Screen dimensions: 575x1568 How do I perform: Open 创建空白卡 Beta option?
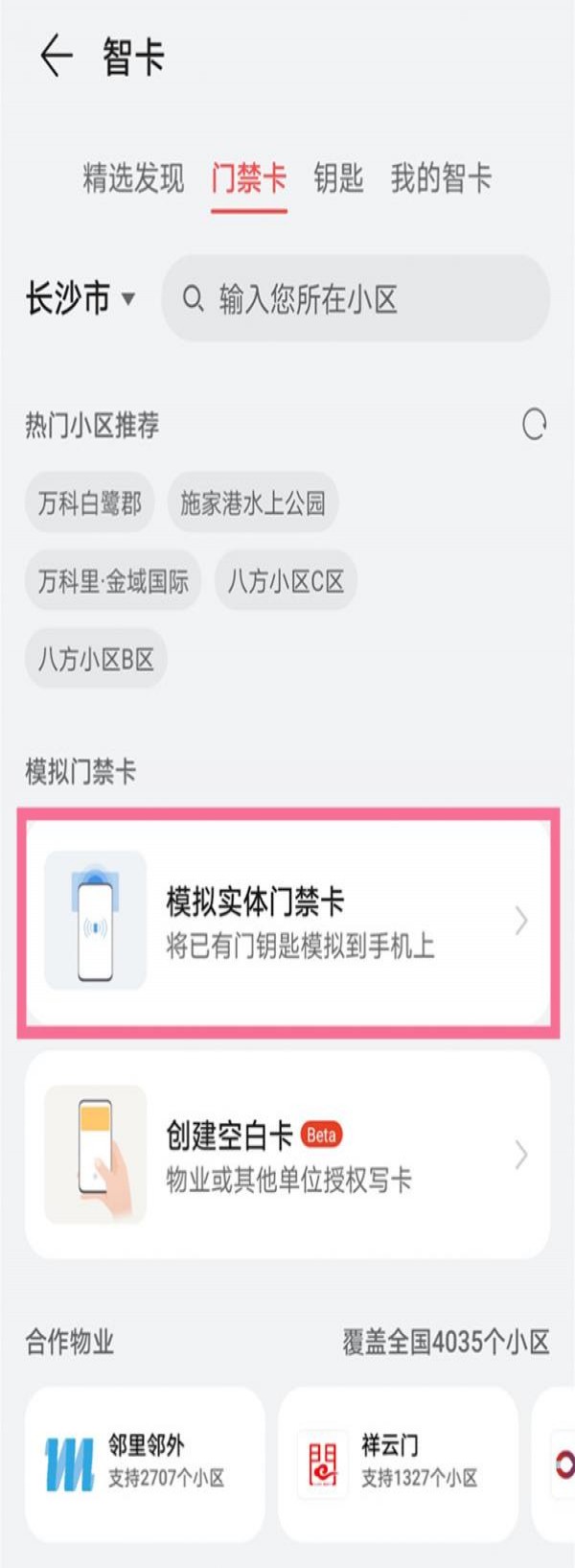287,1155
